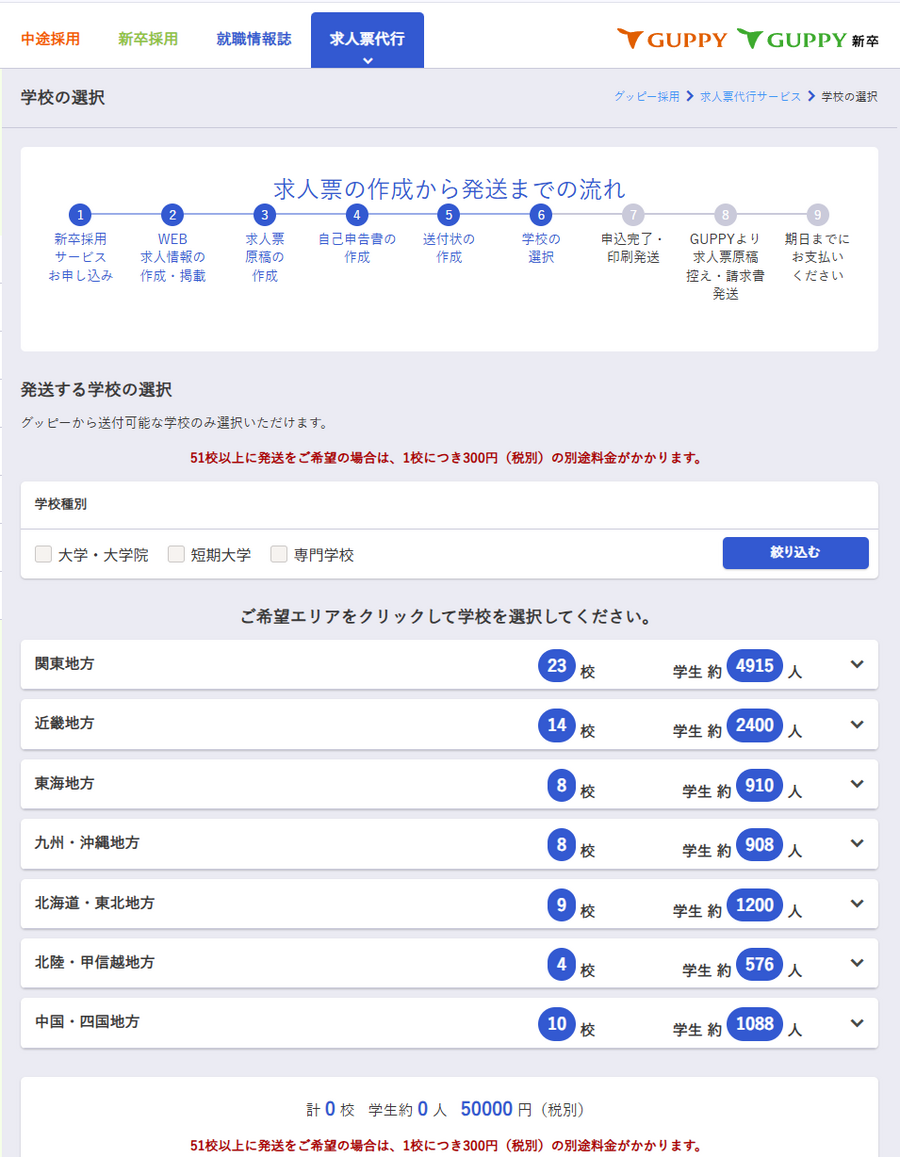The image size is (900, 1157).
Task: Follow the グッピー採用 breadcrumb link
Action: coord(647,97)
